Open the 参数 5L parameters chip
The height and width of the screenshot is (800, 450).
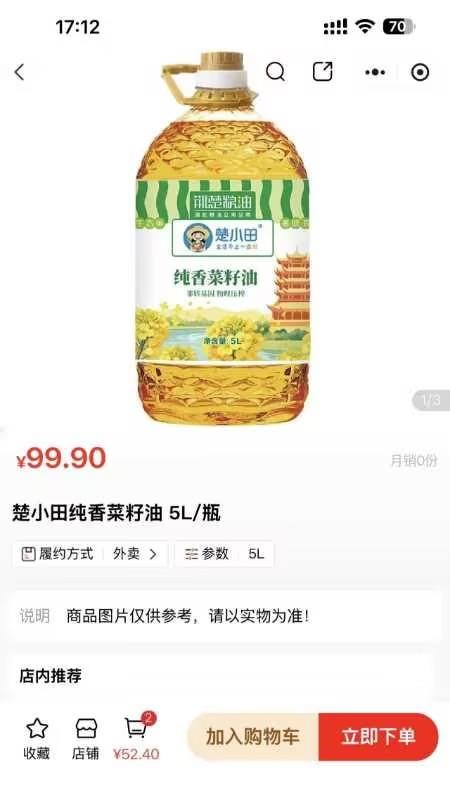(x=224, y=554)
